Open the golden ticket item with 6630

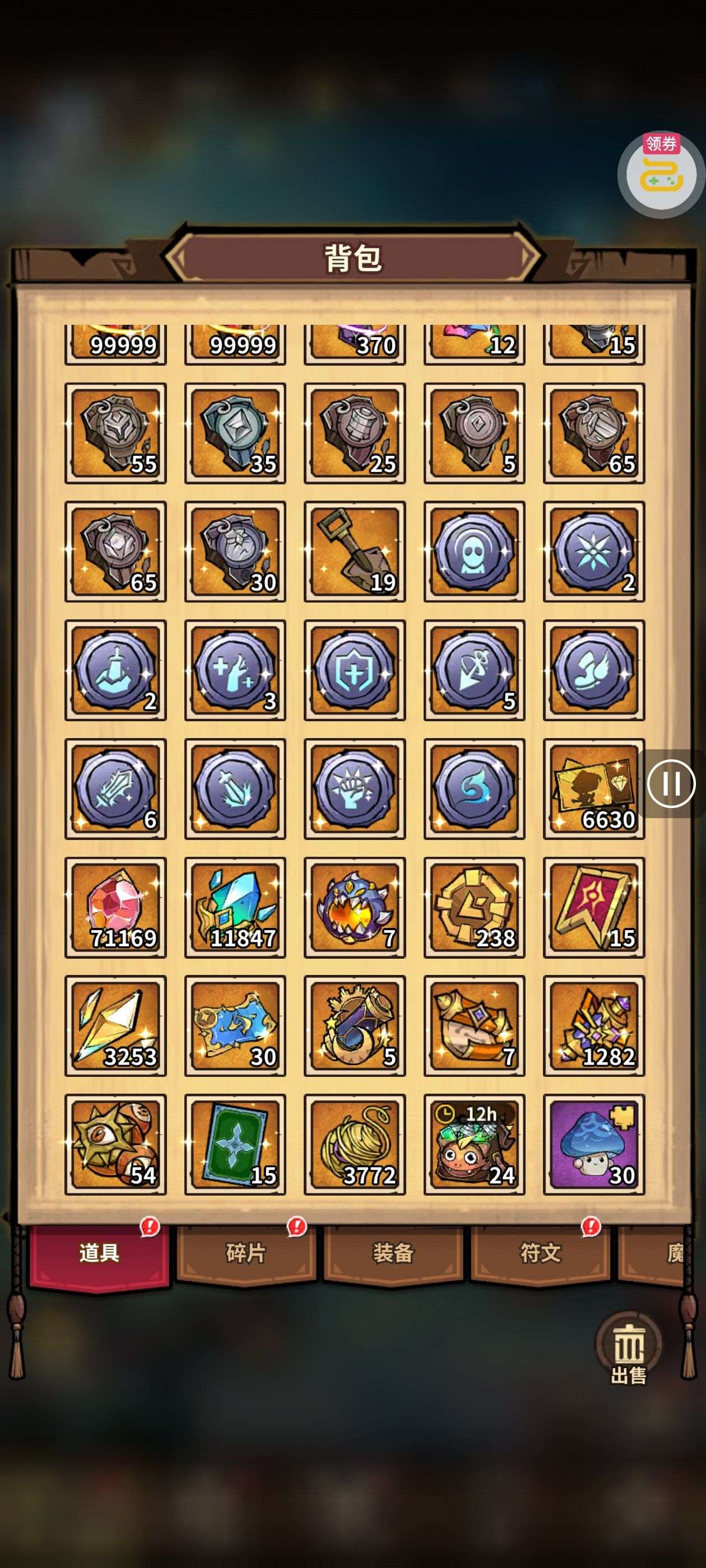click(x=593, y=789)
